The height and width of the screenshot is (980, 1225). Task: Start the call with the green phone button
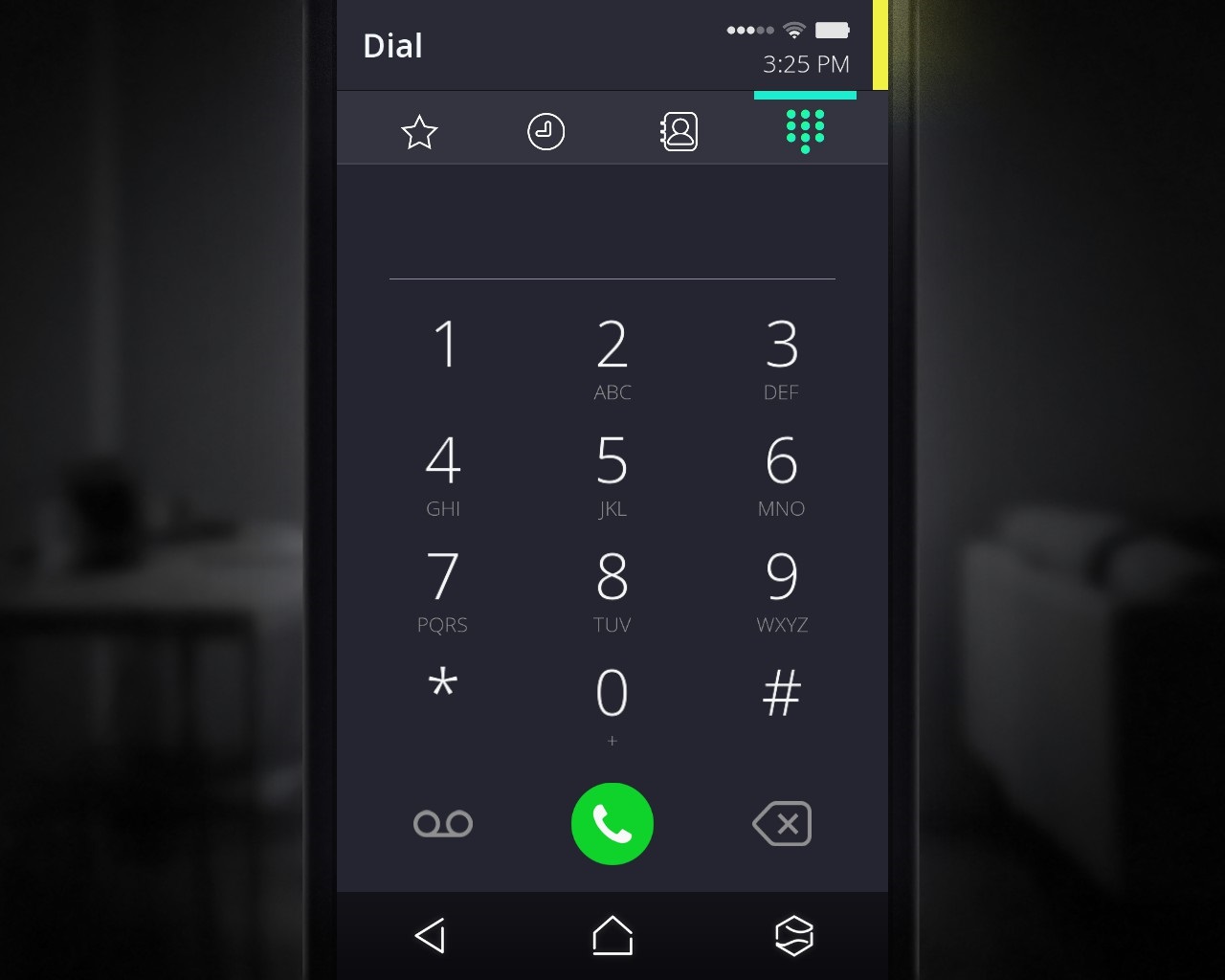point(612,824)
